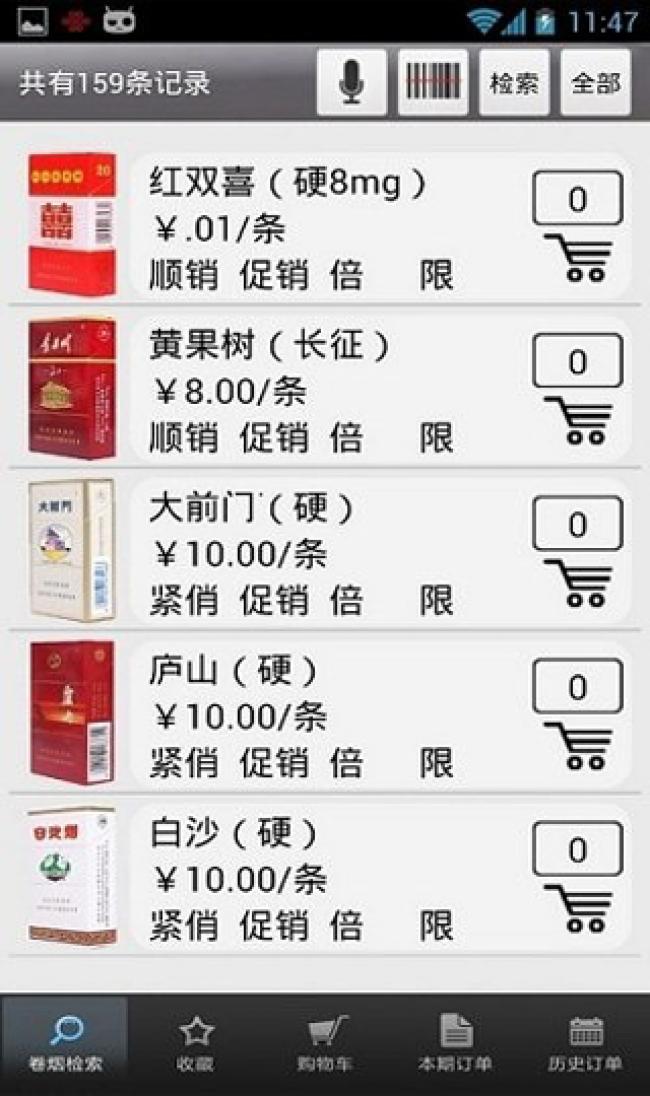Edit quantity field for 庐山（硬）

[x=577, y=687]
